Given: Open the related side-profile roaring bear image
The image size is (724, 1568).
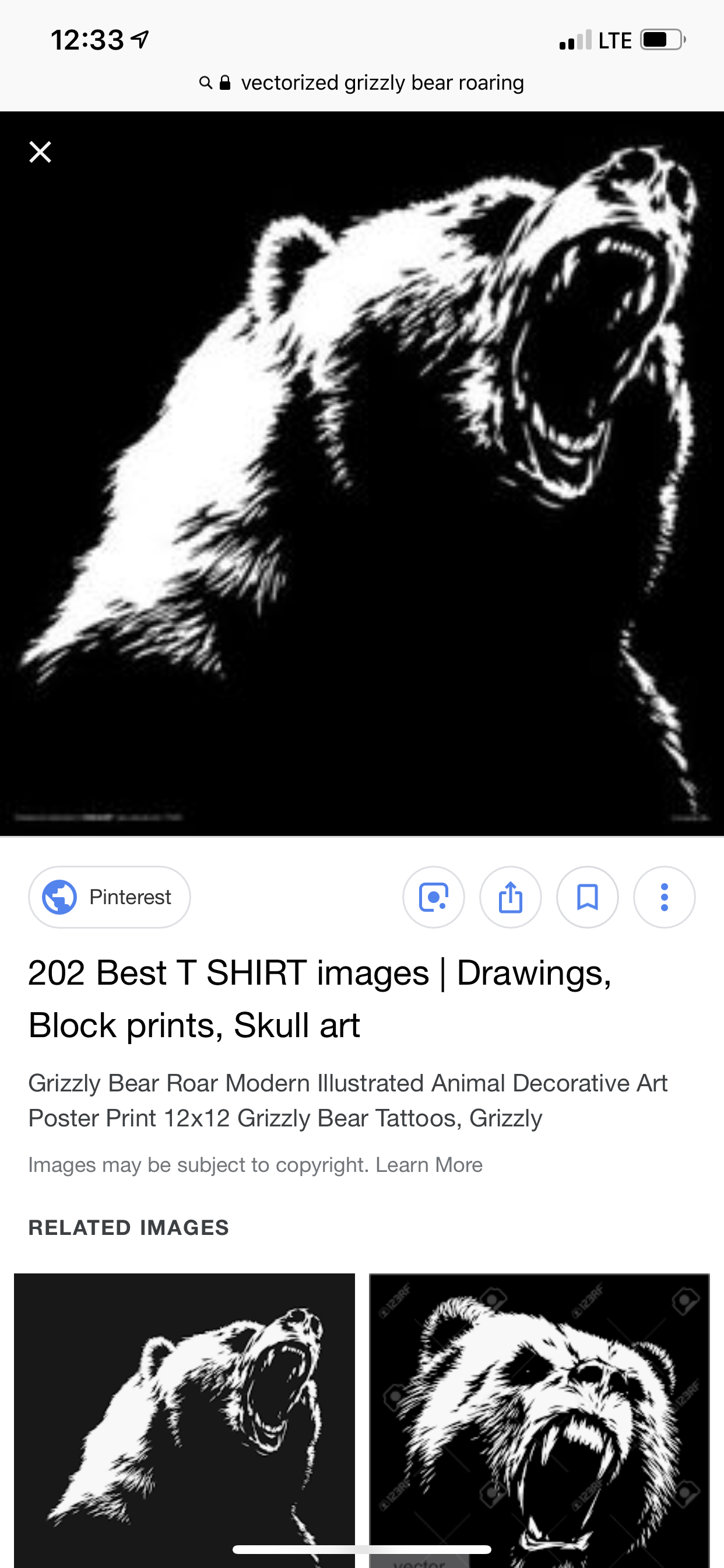Looking at the screenshot, I should 184,1418.
